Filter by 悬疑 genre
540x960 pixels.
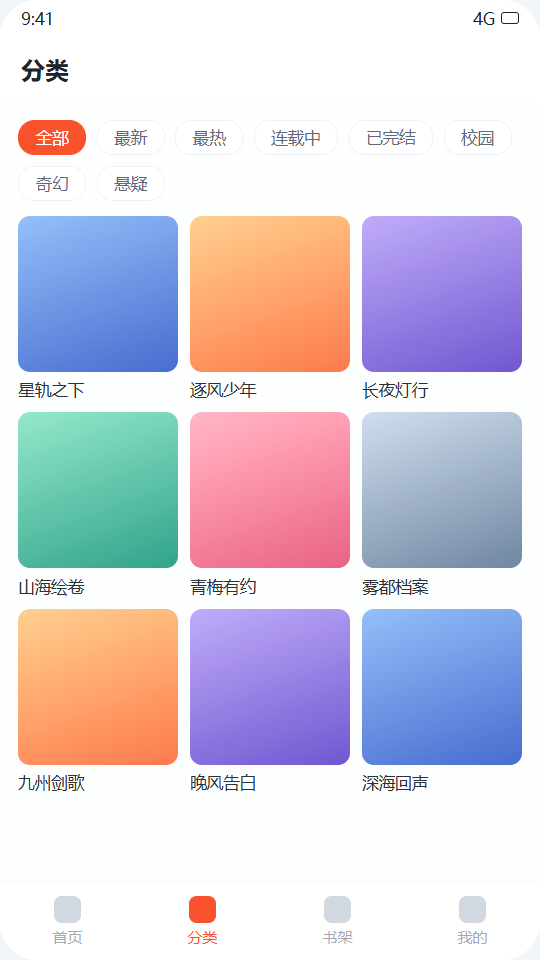[131, 184]
